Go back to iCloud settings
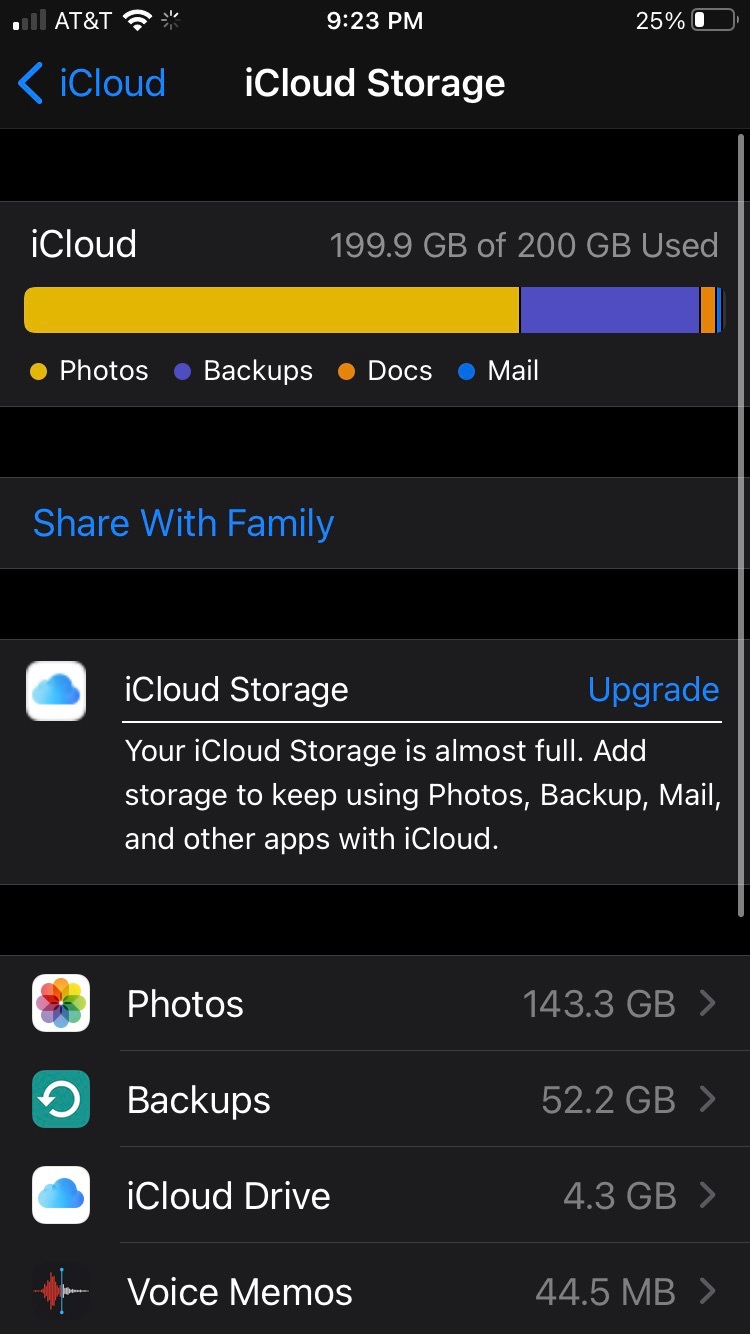 coord(92,83)
